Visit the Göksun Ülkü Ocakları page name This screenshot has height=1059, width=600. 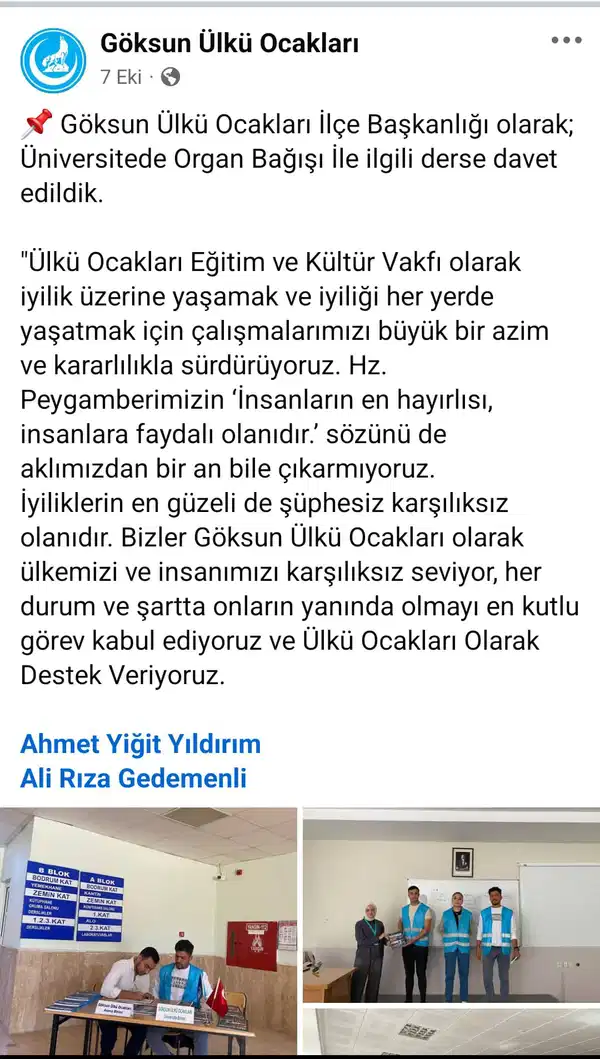(229, 43)
